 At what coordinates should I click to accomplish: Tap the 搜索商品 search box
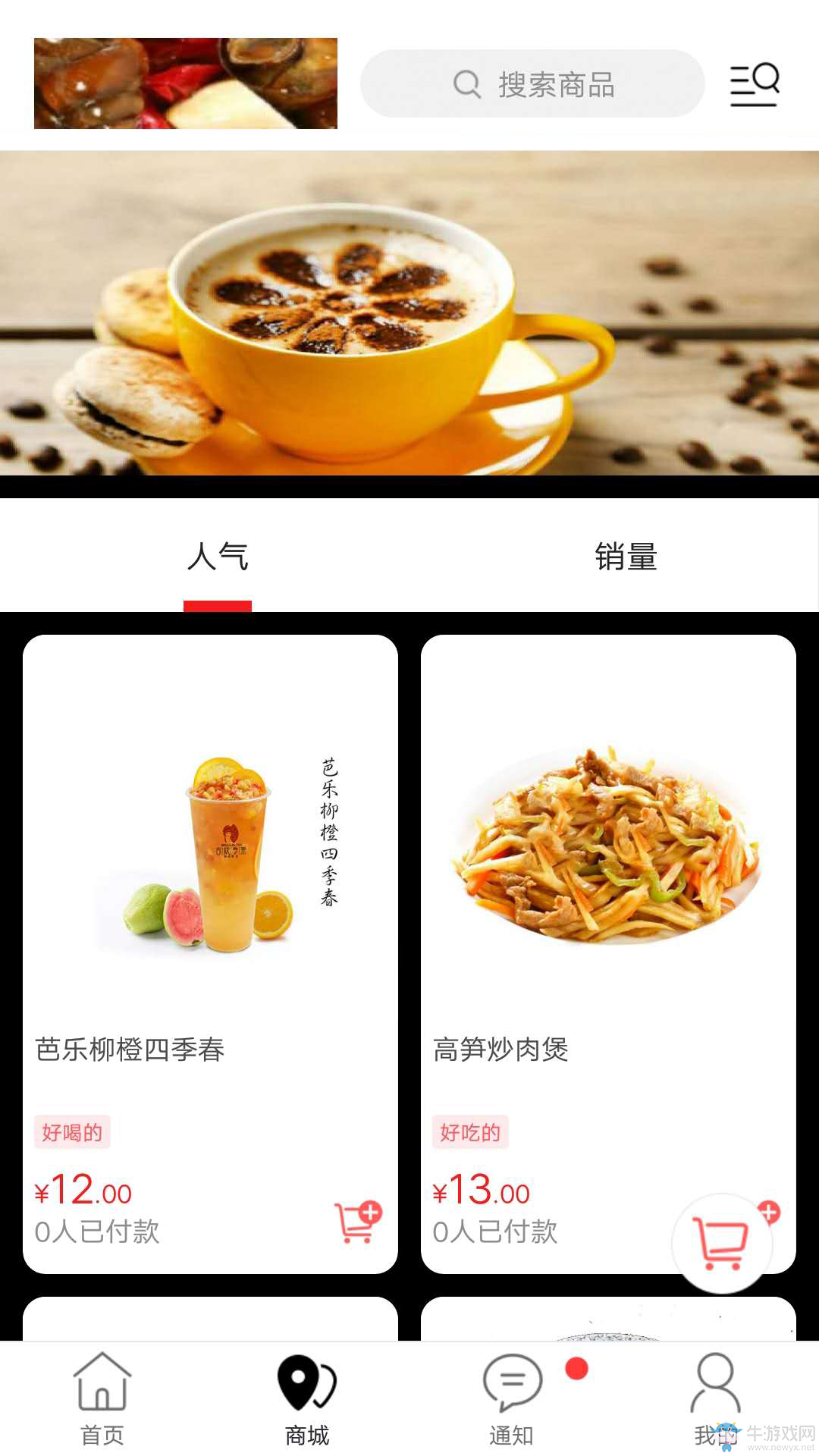click(x=532, y=84)
